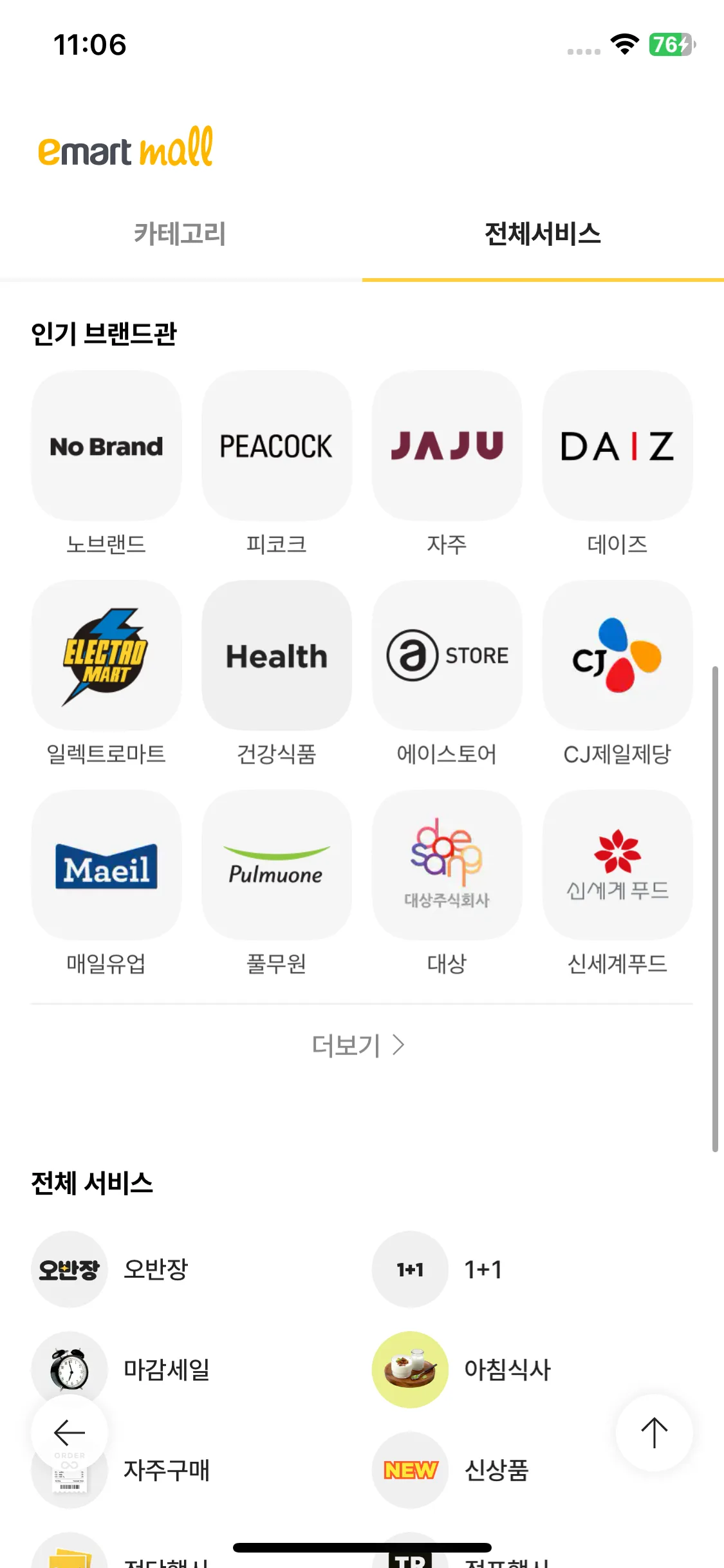
Task: Open the No Brand brand store
Action: pyautogui.click(x=106, y=445)
